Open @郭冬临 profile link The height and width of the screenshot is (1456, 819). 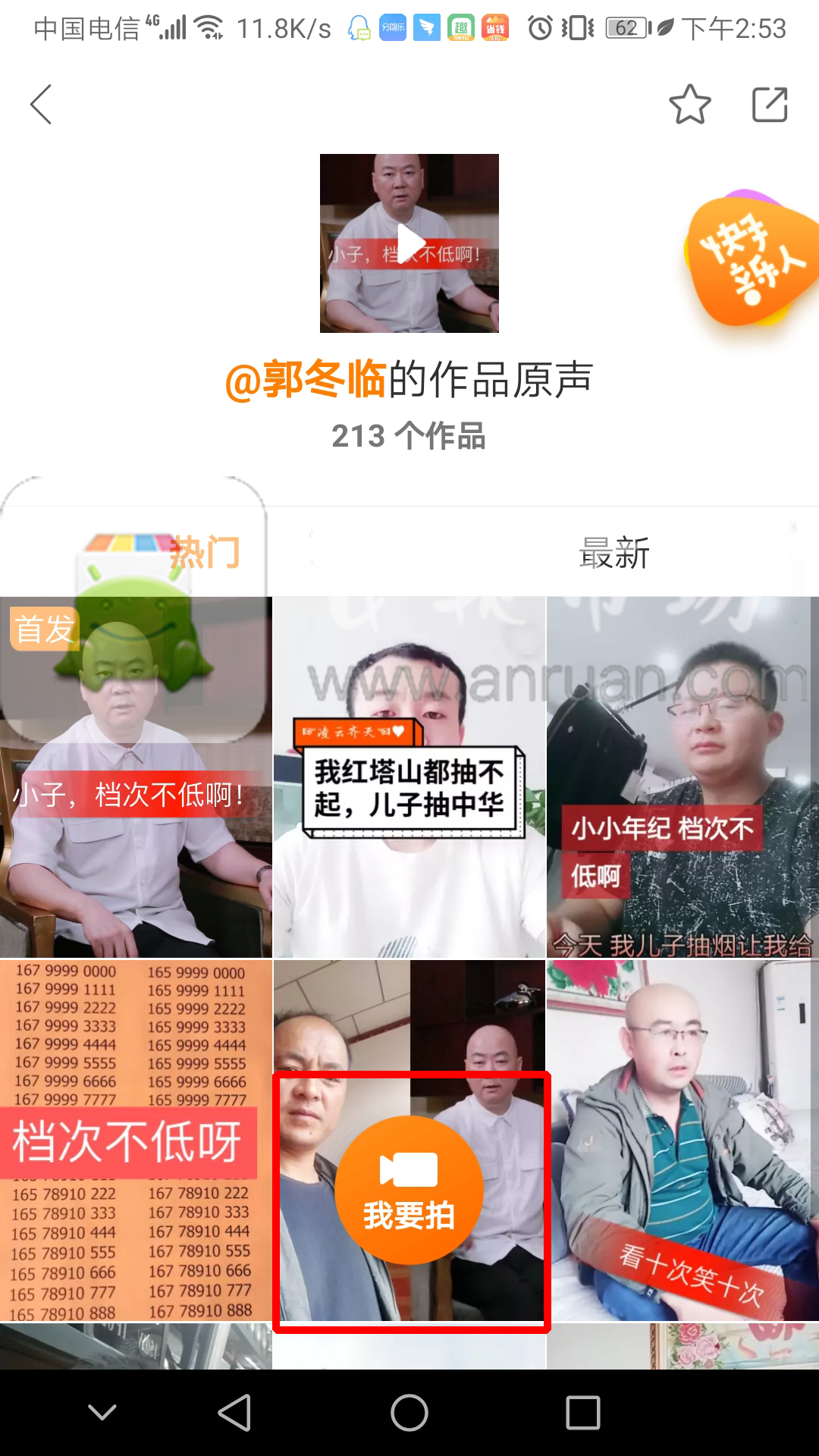(306, 380)
